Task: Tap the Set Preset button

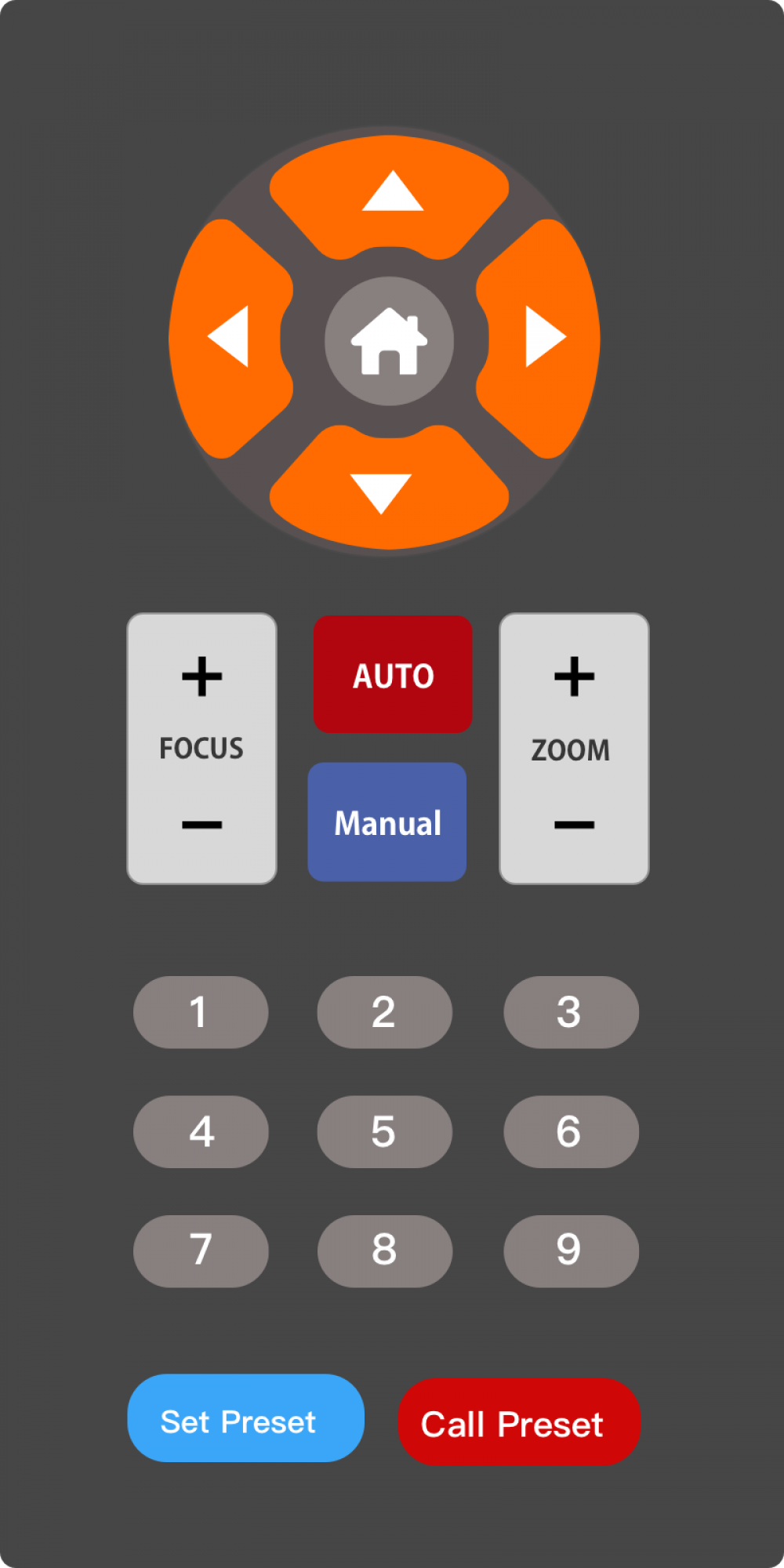Action: click(x=245, y=1417)
